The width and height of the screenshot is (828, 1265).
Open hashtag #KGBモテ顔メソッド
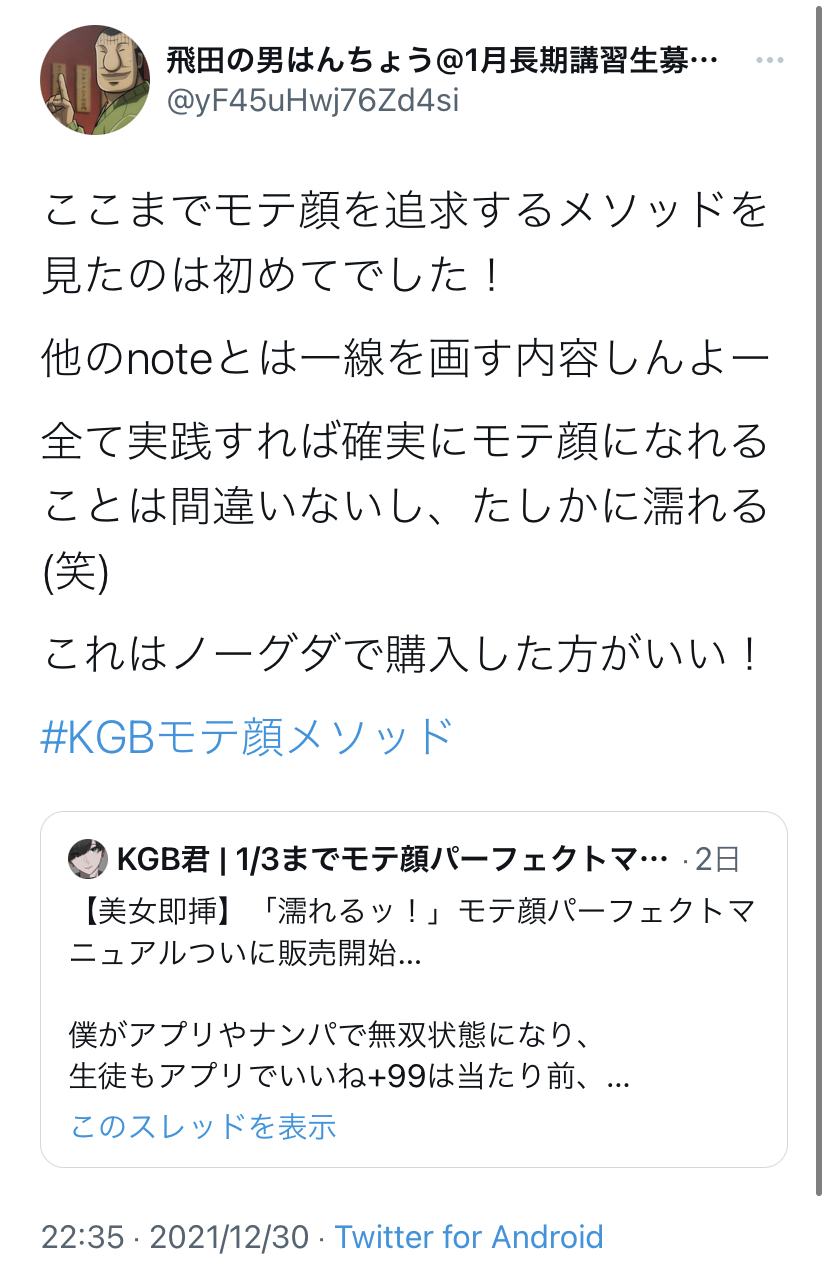pyautogui.click(x=248, y=737)
